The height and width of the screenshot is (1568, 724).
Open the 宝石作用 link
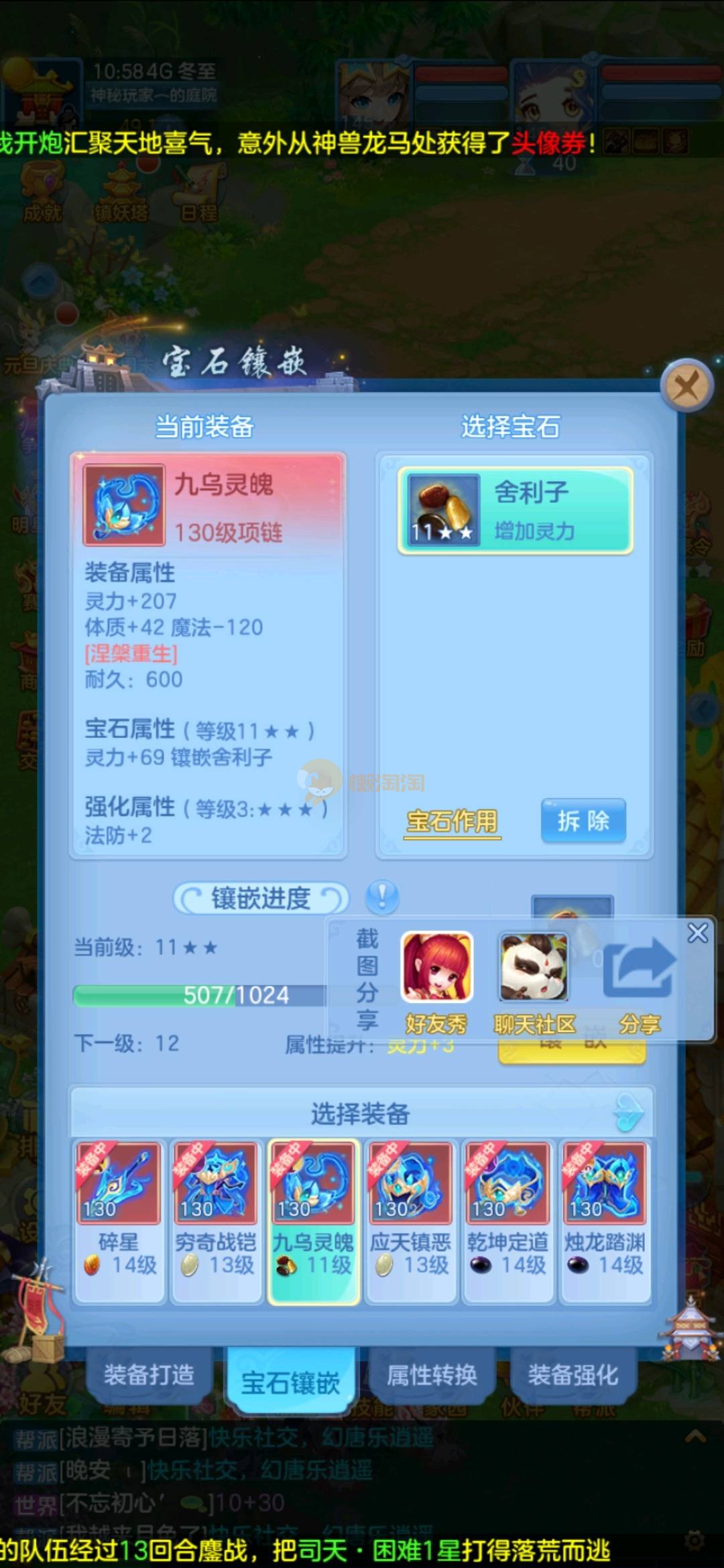452,821
